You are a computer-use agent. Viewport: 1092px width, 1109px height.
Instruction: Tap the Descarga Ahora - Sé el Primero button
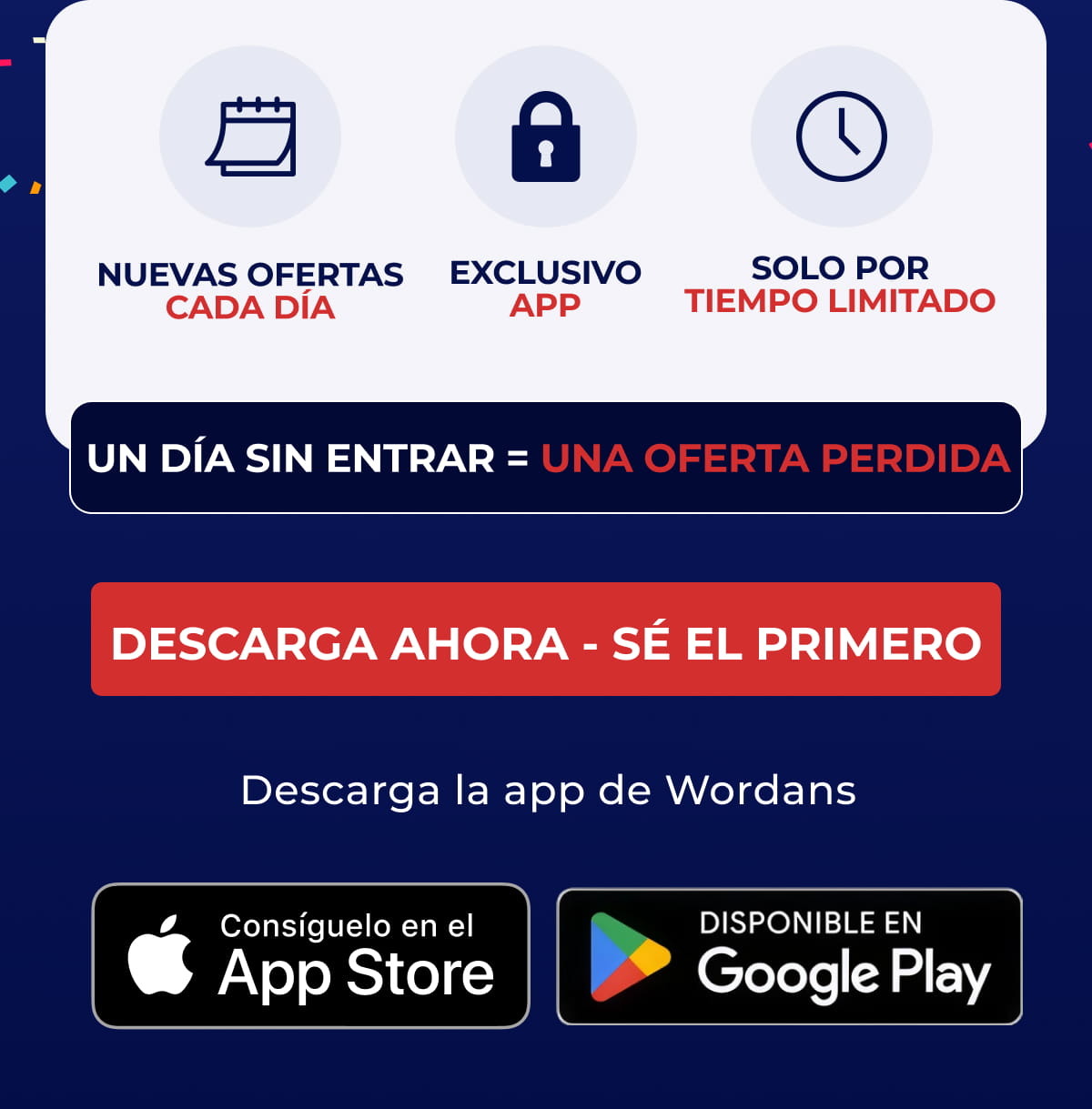click(x=546, y=640)
